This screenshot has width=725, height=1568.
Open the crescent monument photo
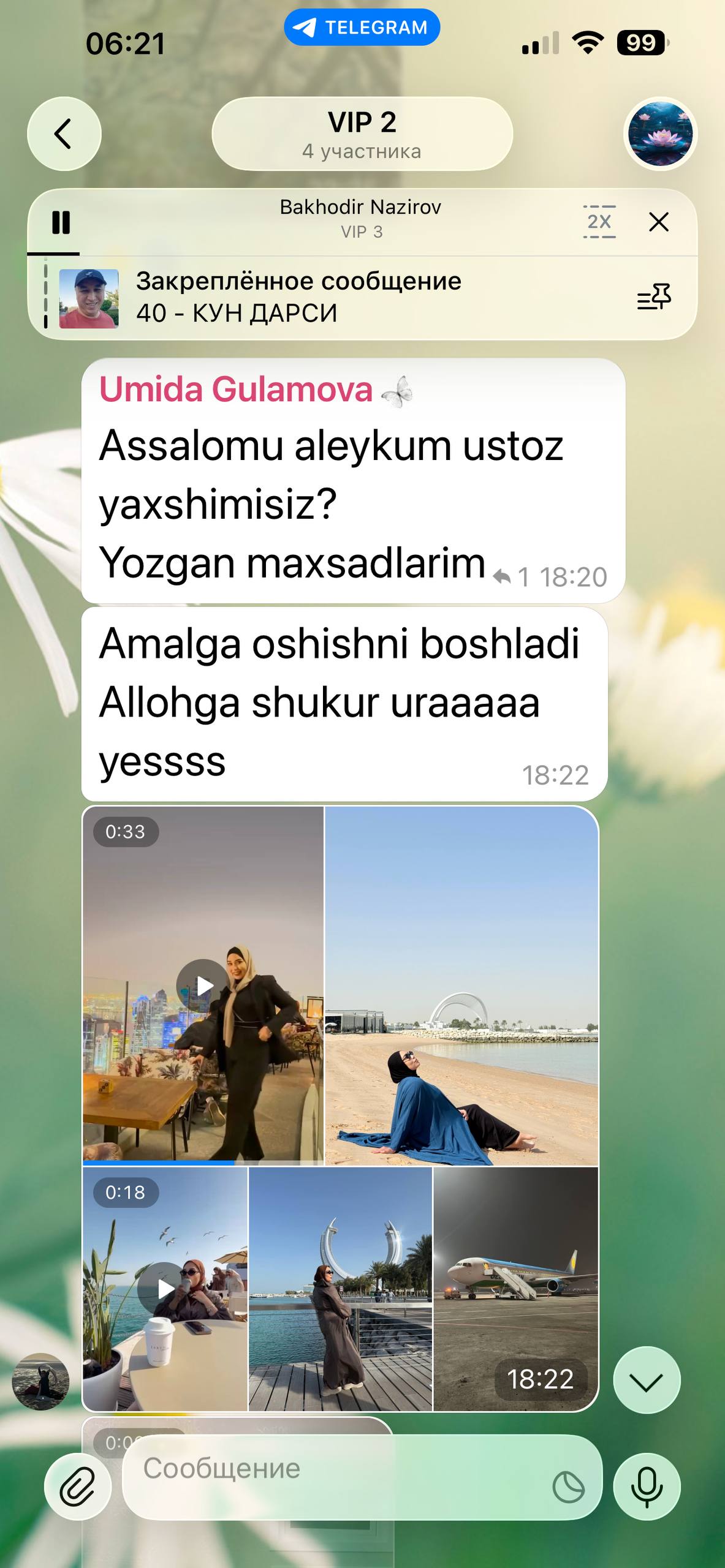coord(340,1289)
